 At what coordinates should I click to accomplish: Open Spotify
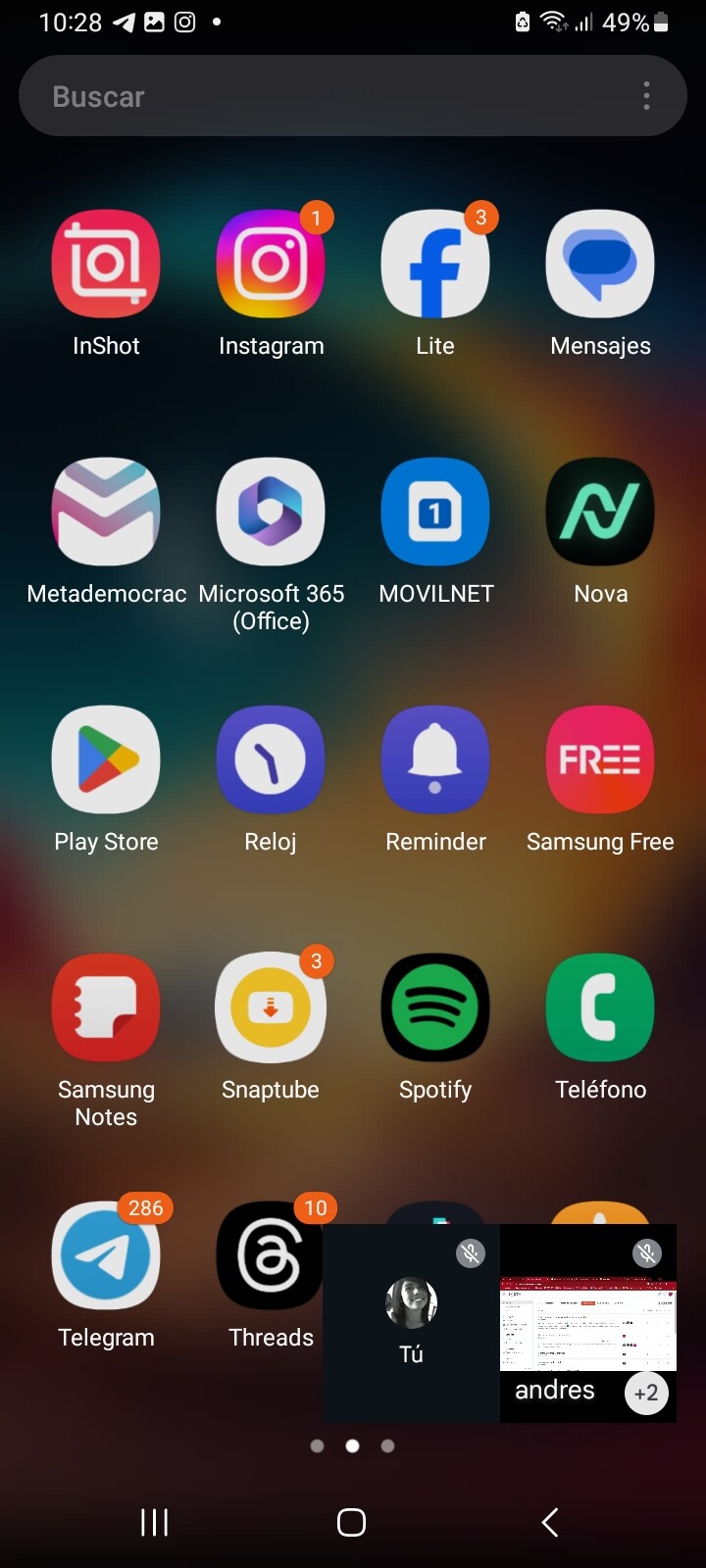click(x=435, y=1007)
